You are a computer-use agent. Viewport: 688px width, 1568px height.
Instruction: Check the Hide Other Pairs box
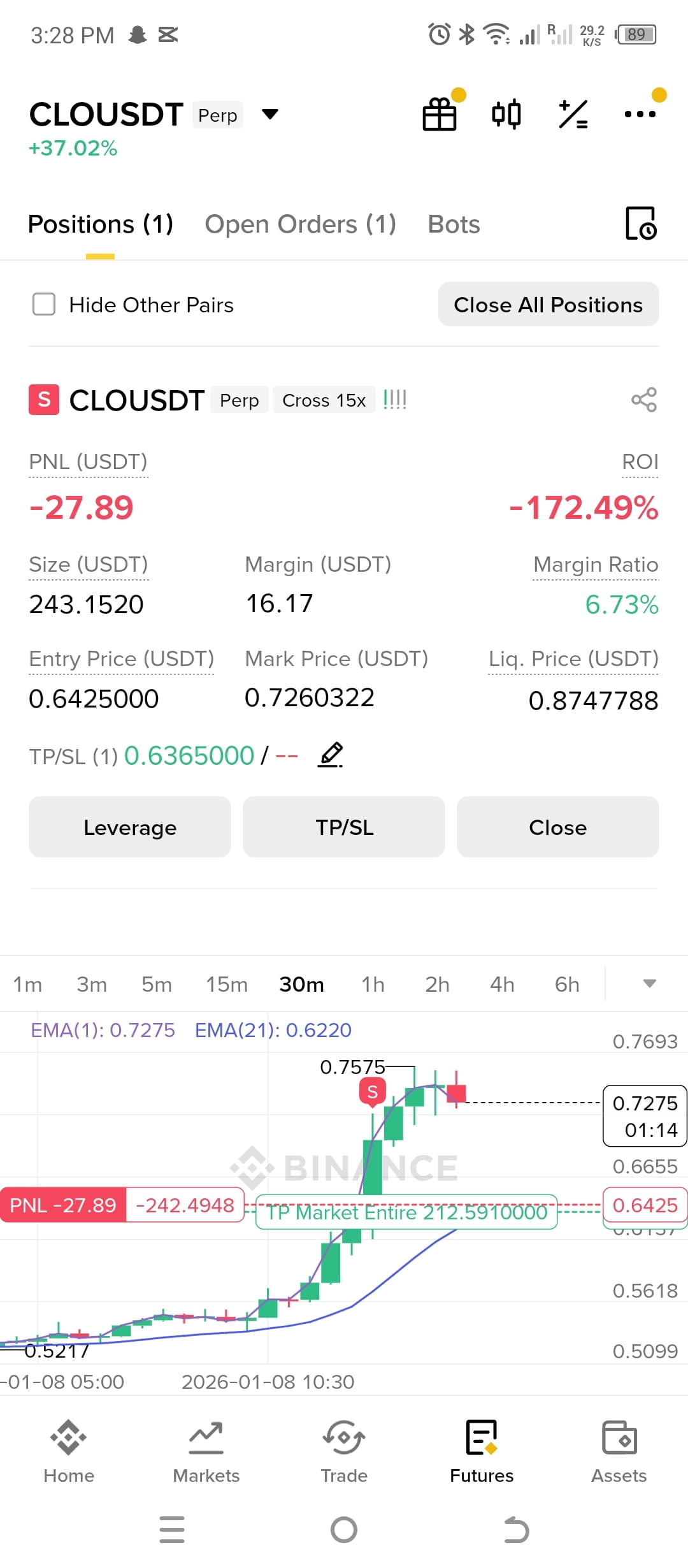tap(44, 305)
